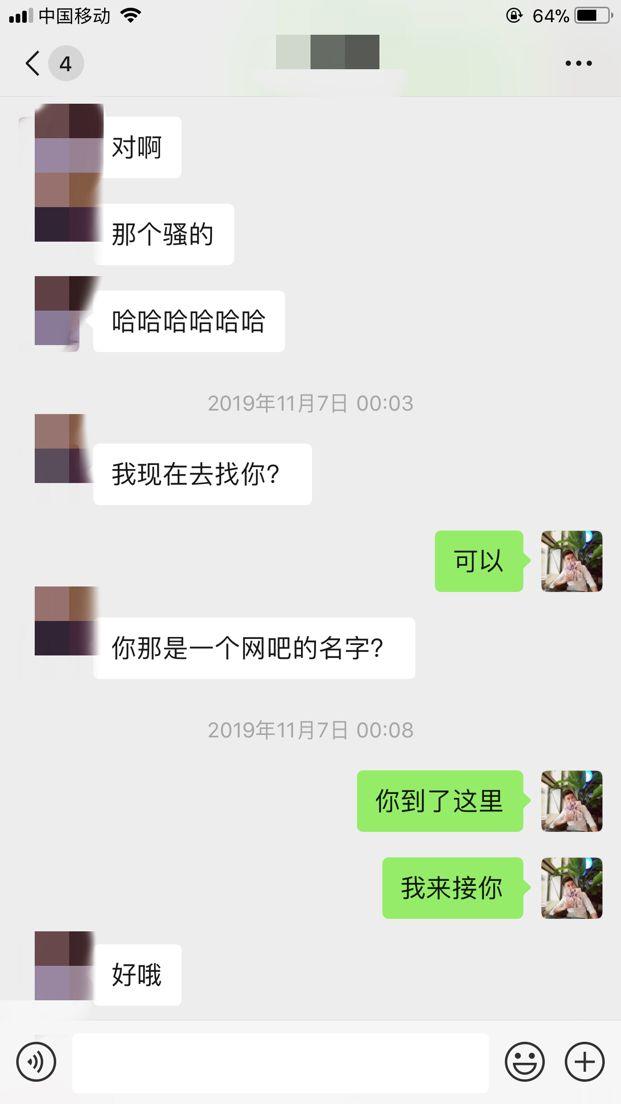Open contact avatar next to 好哦
The width and height of the screenshot is (621, 1104).
(x=64, y=966)
